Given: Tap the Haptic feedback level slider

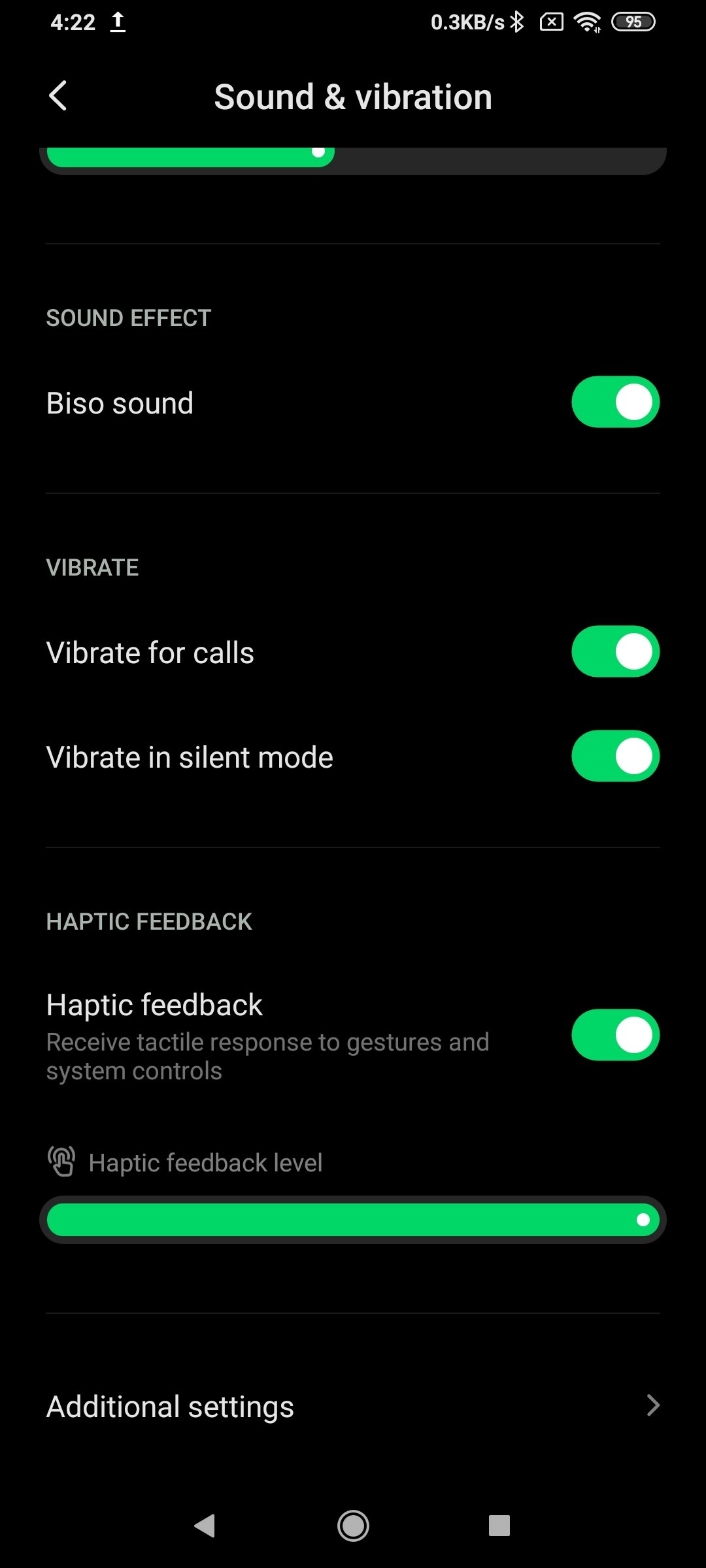Looking at the screenshot, I should (x=353, y=1220).
